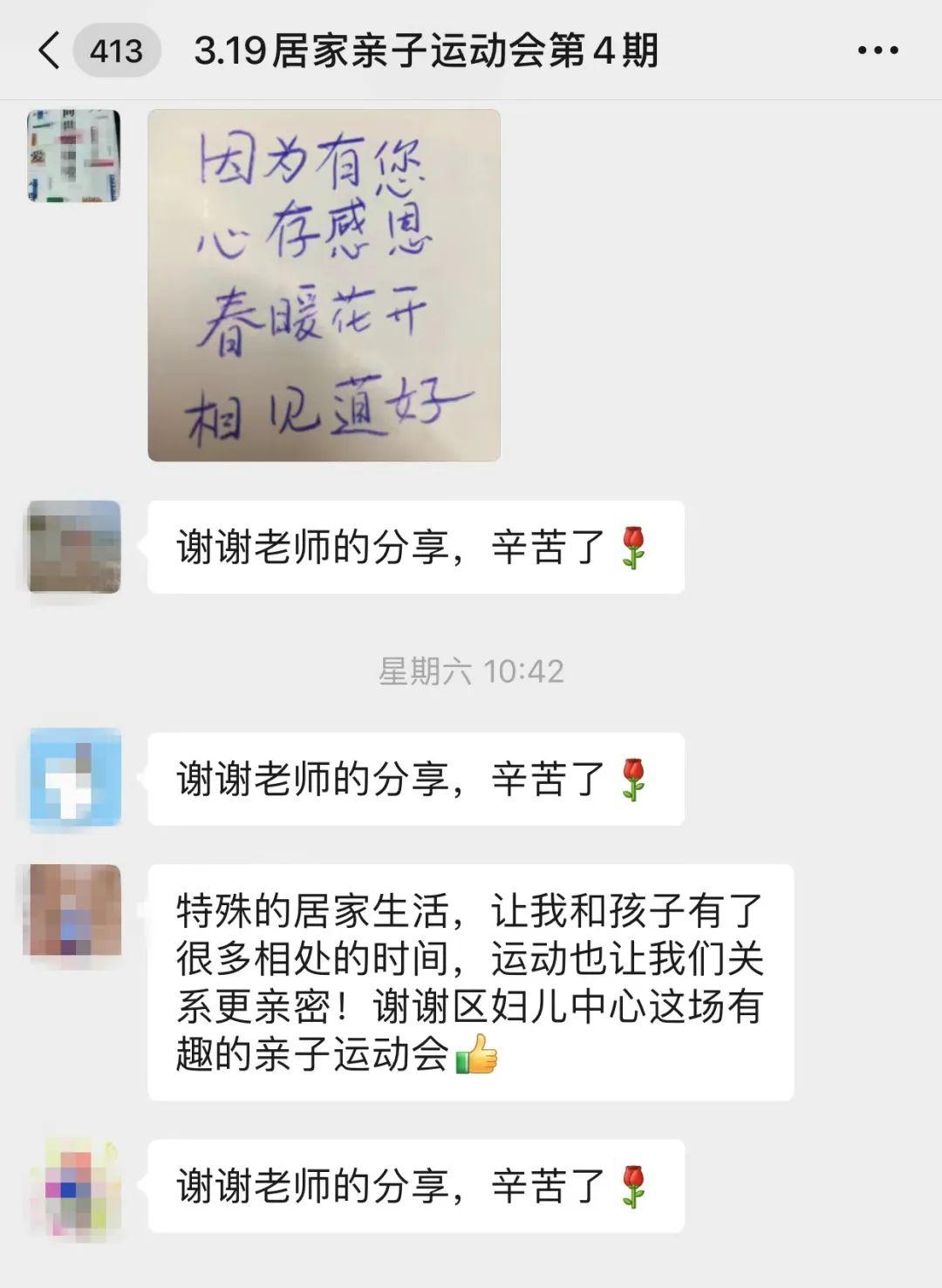The width and height of the screenshot is (942, 1288).
Task: Open the handwritten note image message
Action: (324, 285)
